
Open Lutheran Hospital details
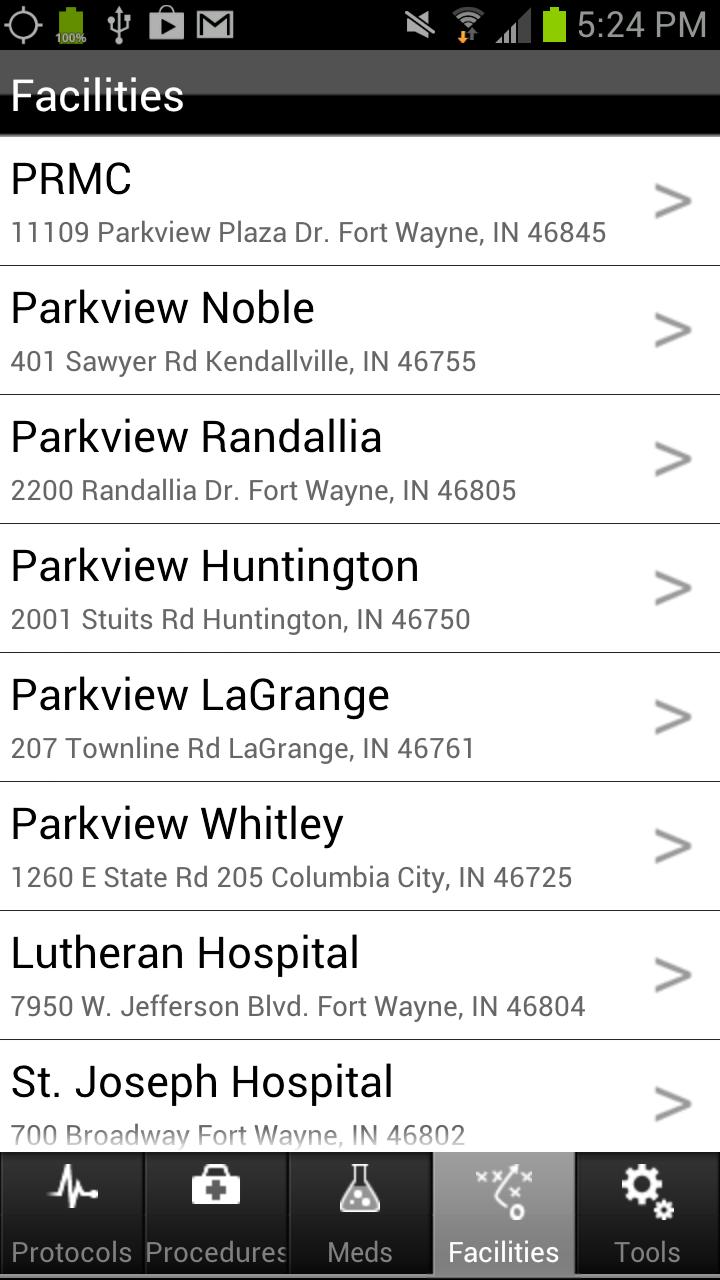point(360,975)
